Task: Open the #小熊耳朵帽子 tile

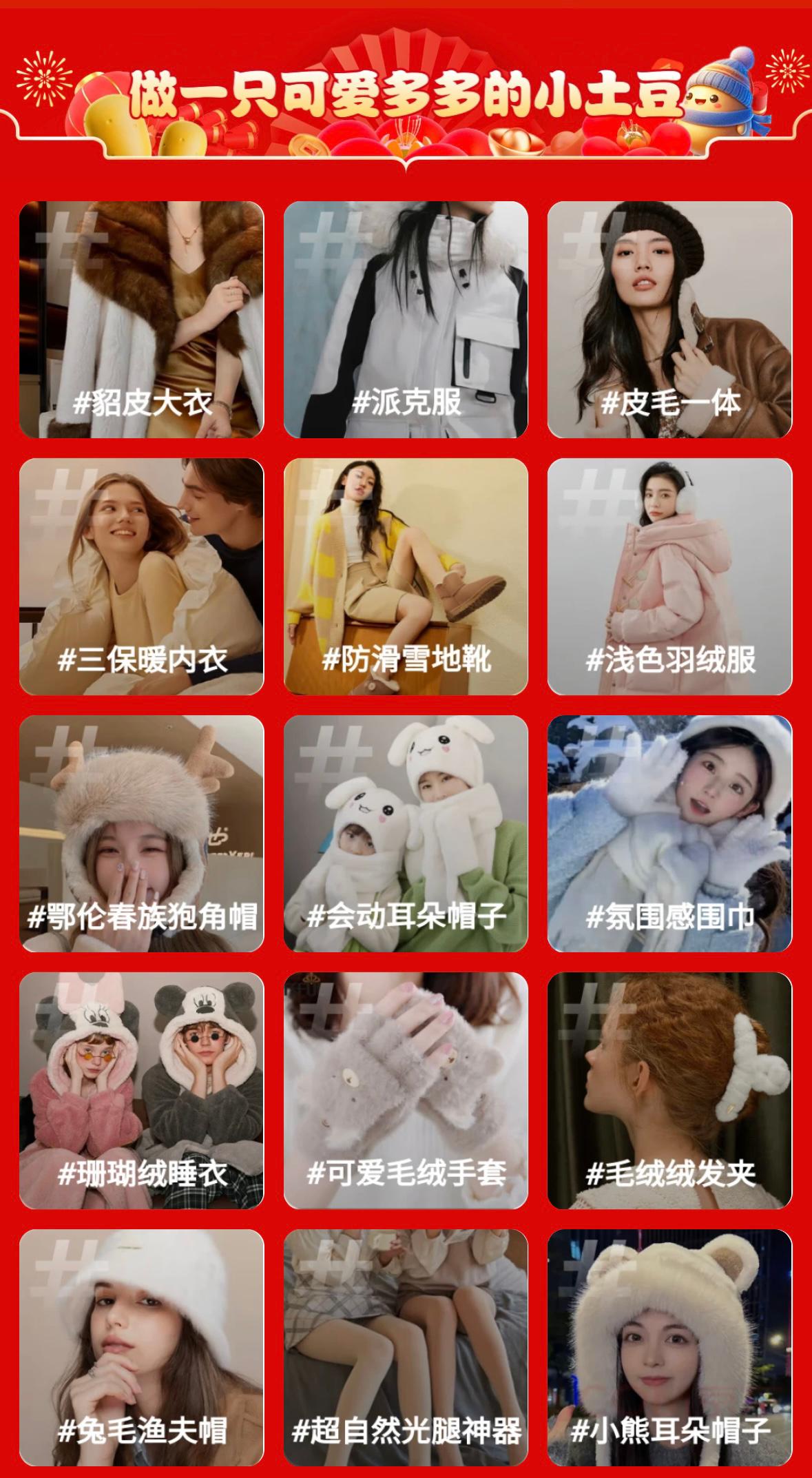Action: coord(669,1348)
